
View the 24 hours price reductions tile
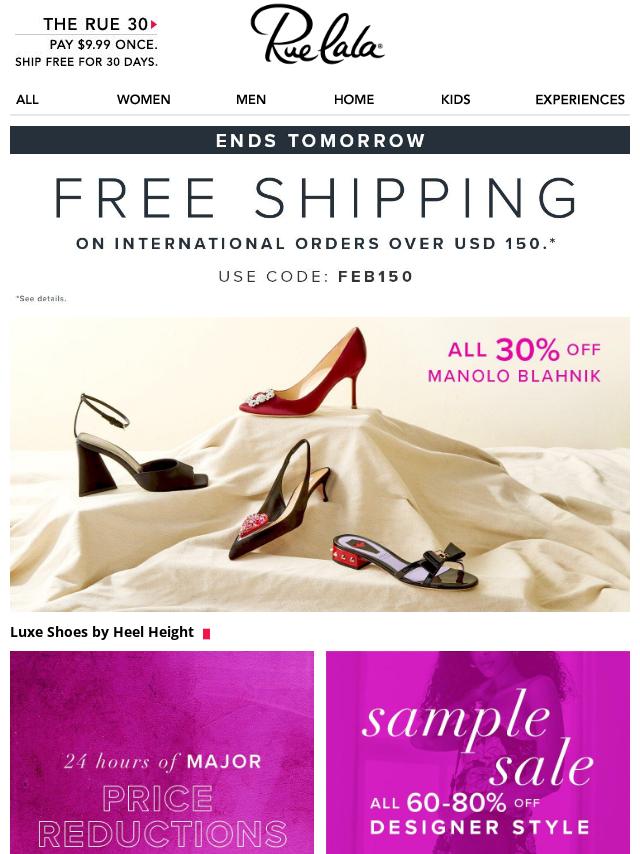[x=162, y=752]
